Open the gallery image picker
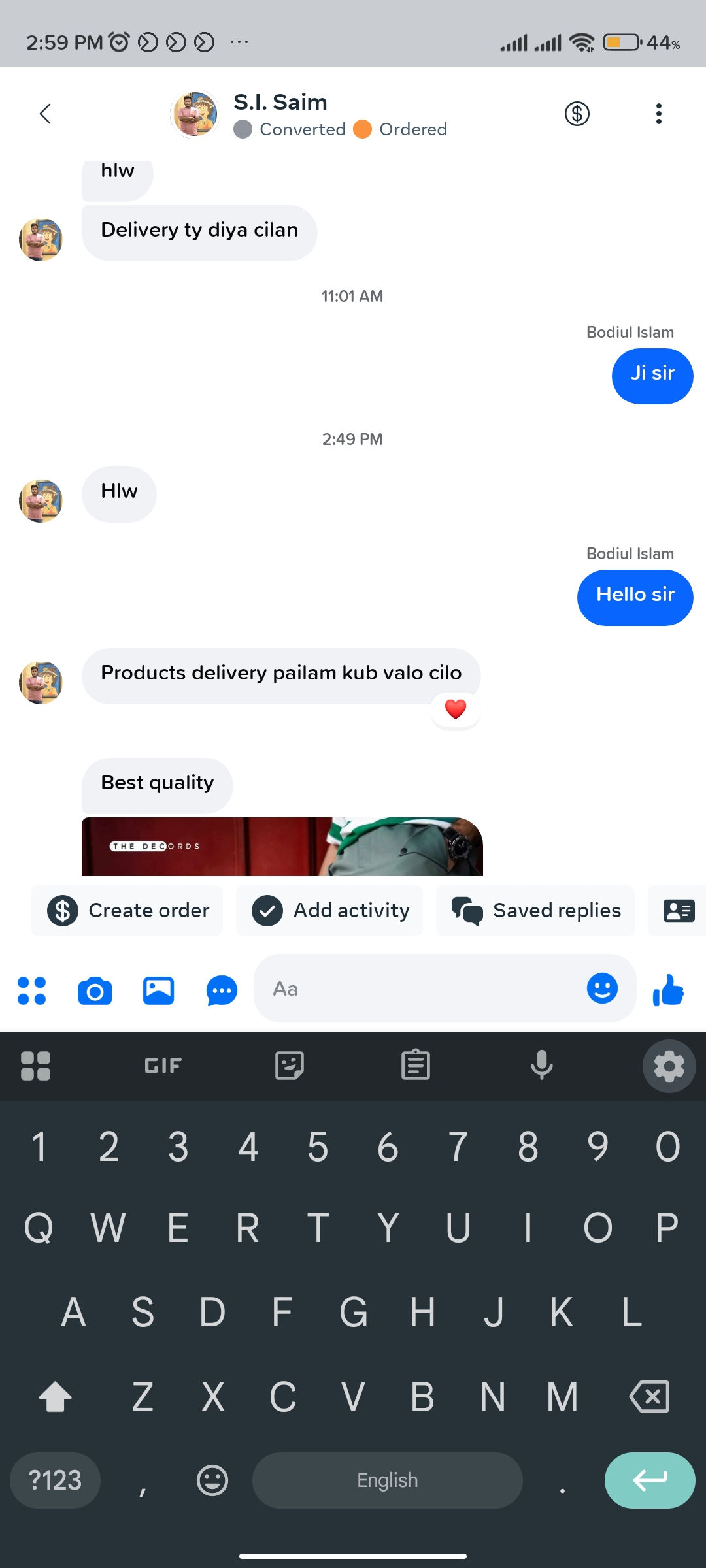706x1568 pixels. [x=158, y=990]
